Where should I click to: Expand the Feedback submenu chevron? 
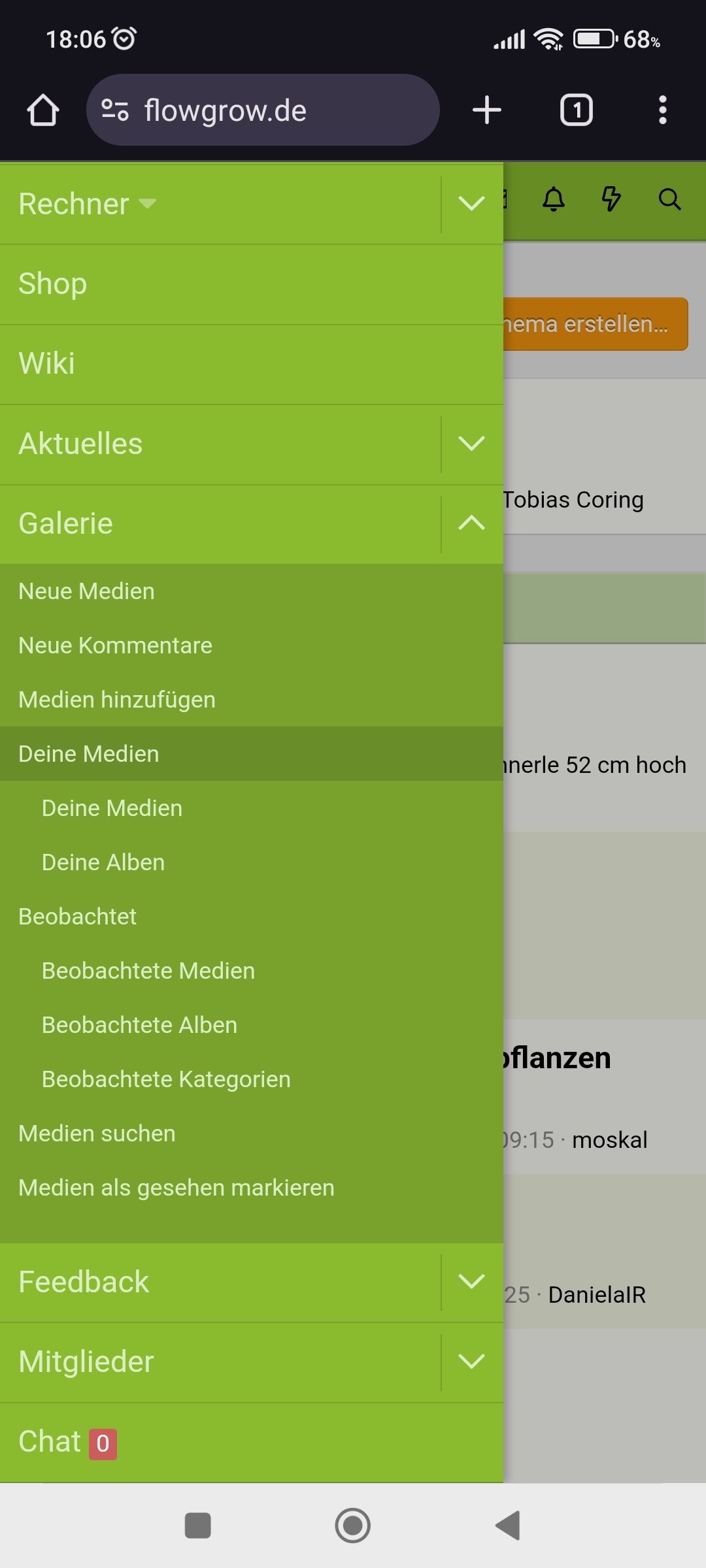(x=471, y=1282)
